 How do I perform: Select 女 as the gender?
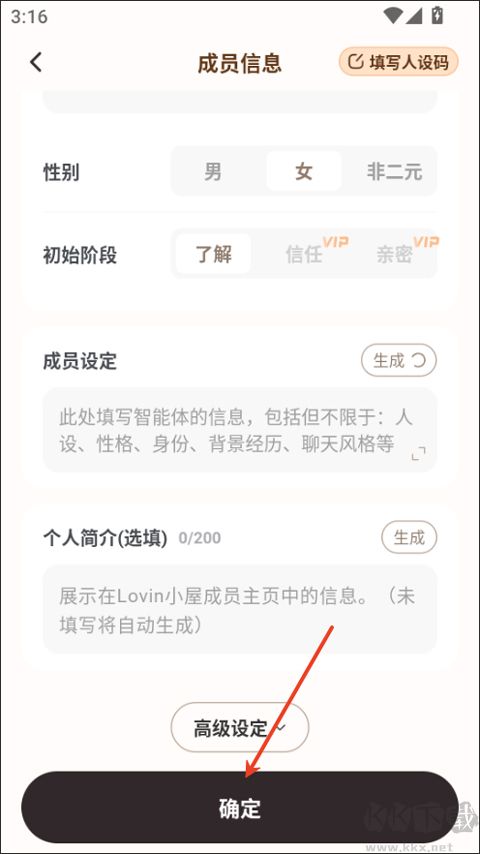(x=304, y=172)
